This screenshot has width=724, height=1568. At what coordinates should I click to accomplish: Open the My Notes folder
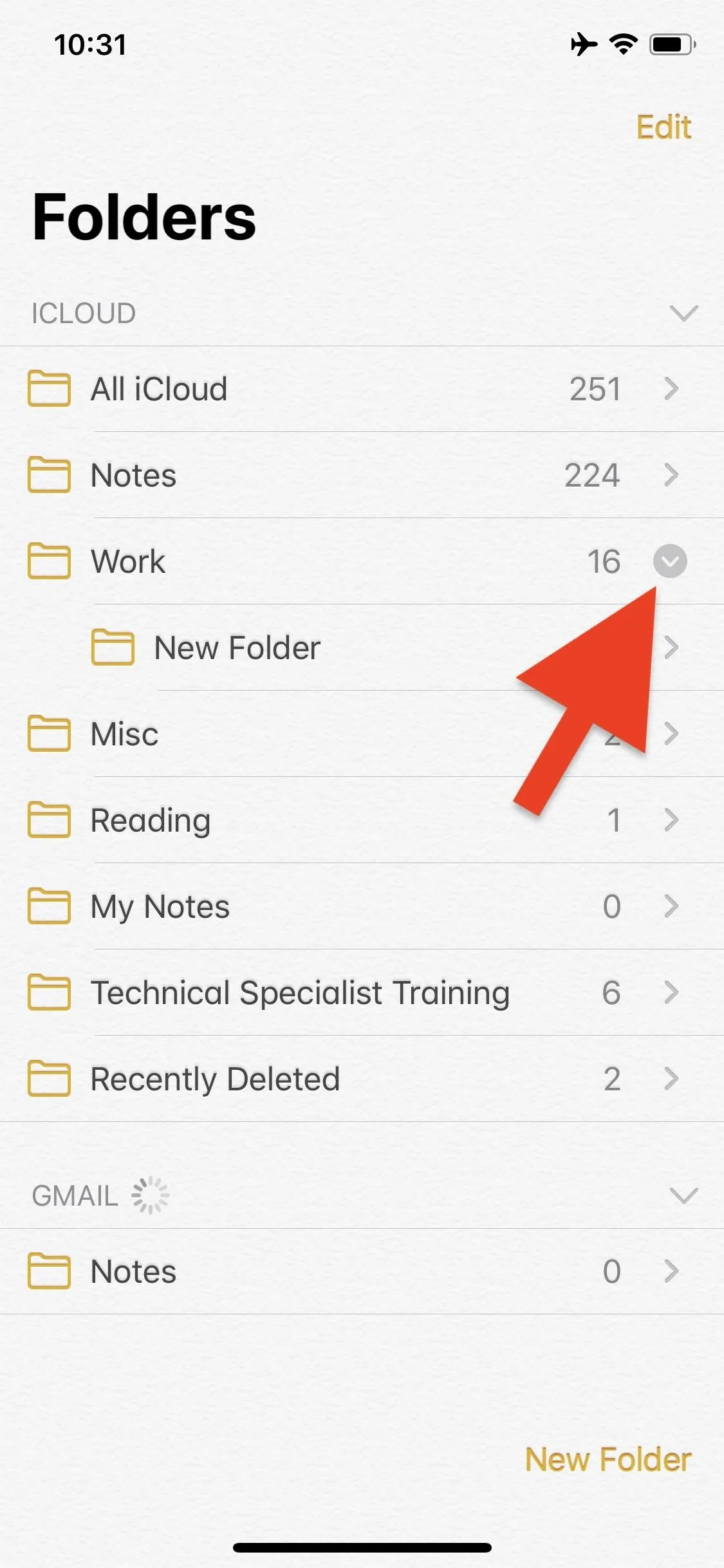pos(362,906)
